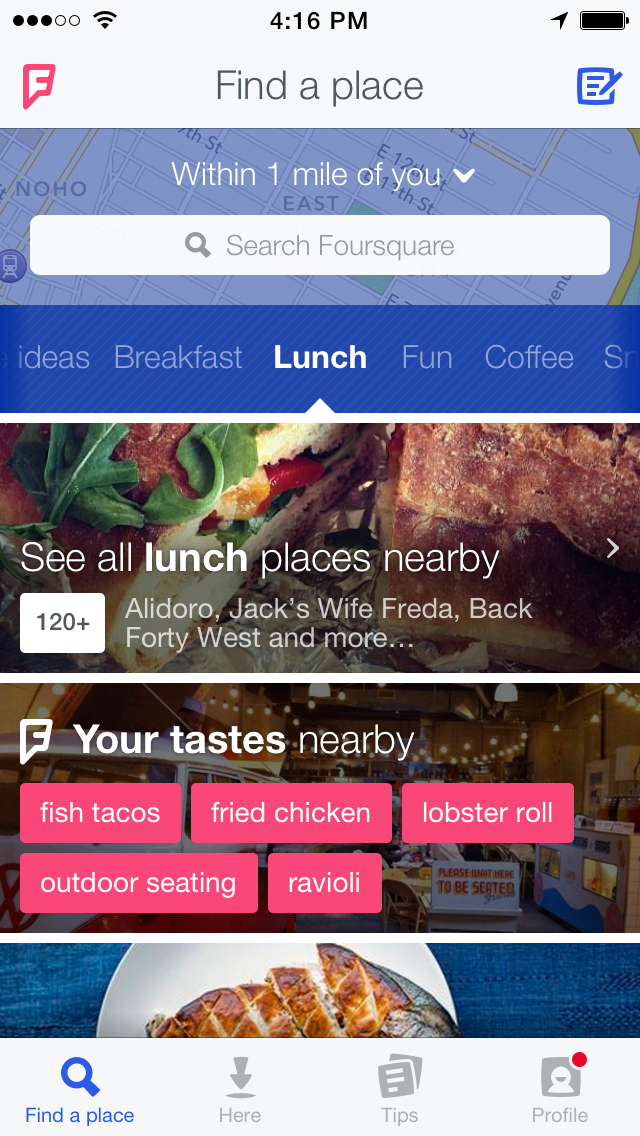Open the compose tip icon
640x1136 pixels.
pos(599,86)
